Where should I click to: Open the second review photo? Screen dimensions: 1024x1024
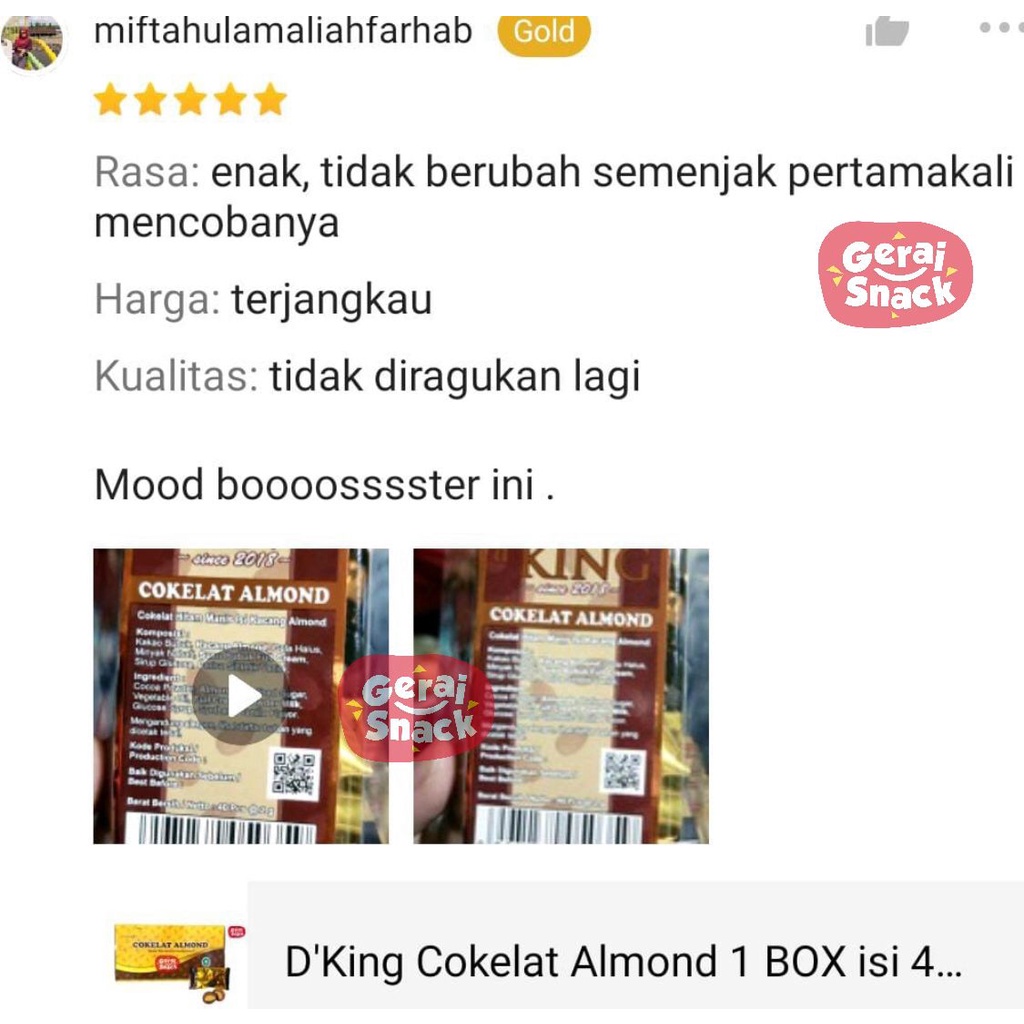point(561,696)
